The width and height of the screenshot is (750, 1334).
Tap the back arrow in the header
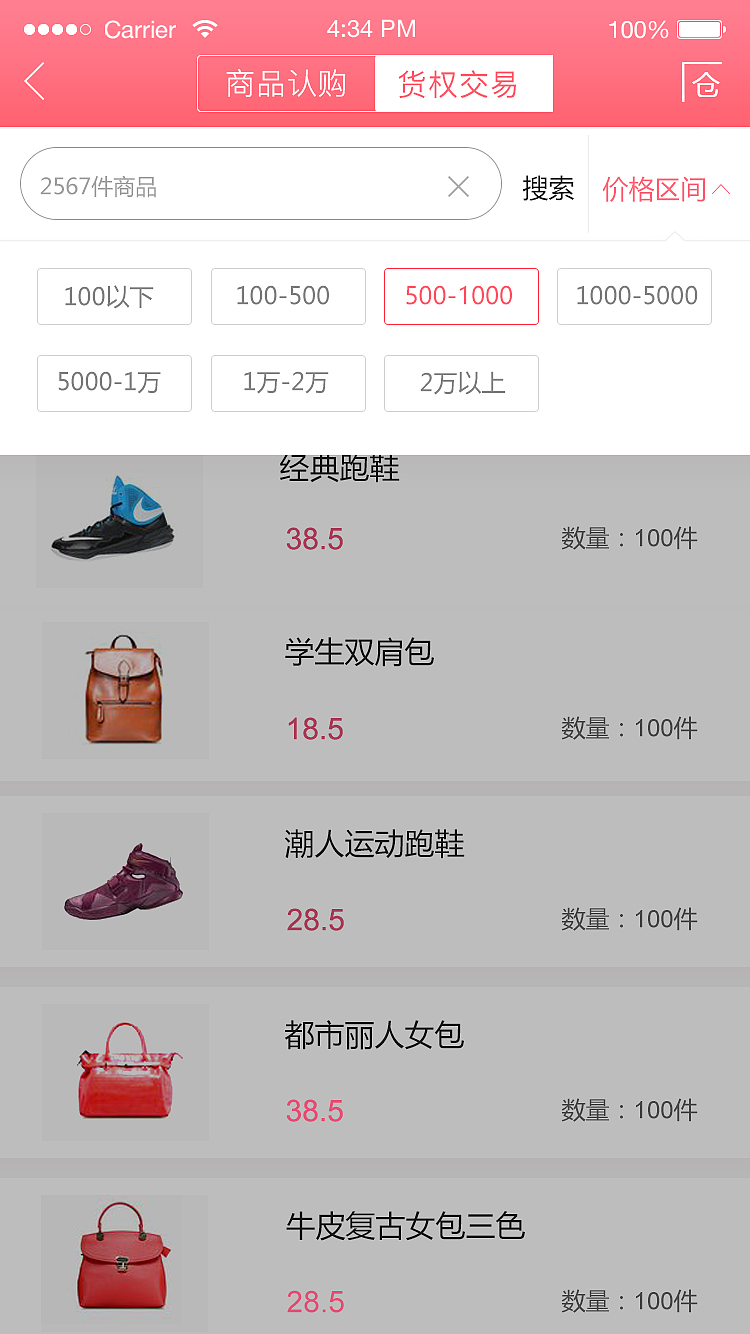pos(33,83)
